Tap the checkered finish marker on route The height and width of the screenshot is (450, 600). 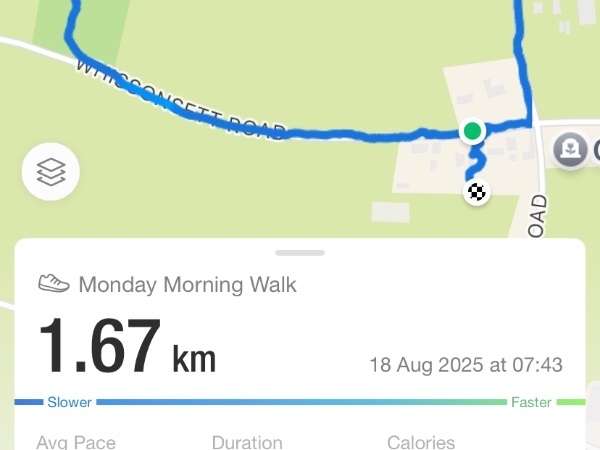click(x=478, y=191)
